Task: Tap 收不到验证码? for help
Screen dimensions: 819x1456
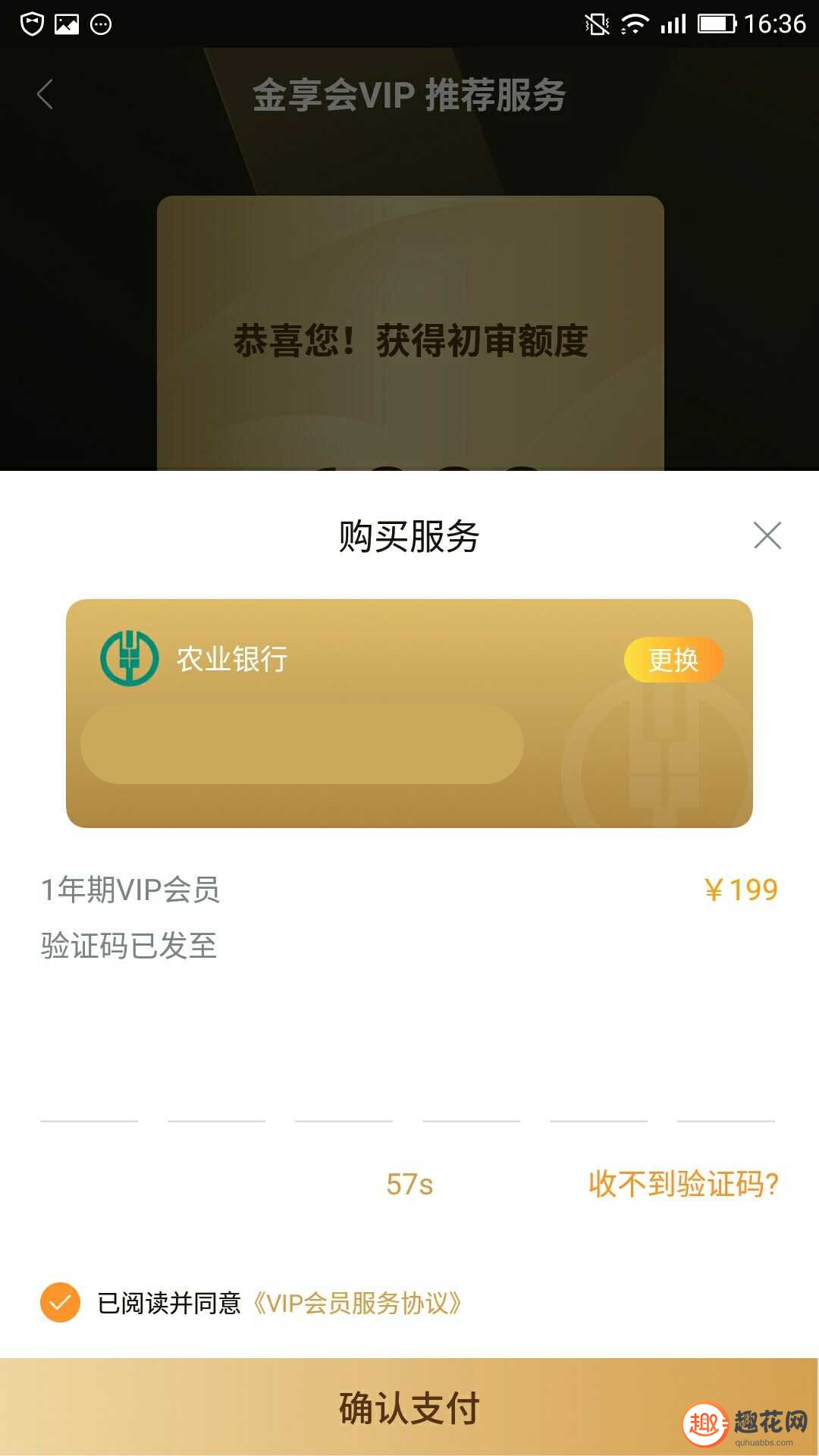Action: [x=684, y=1184]
